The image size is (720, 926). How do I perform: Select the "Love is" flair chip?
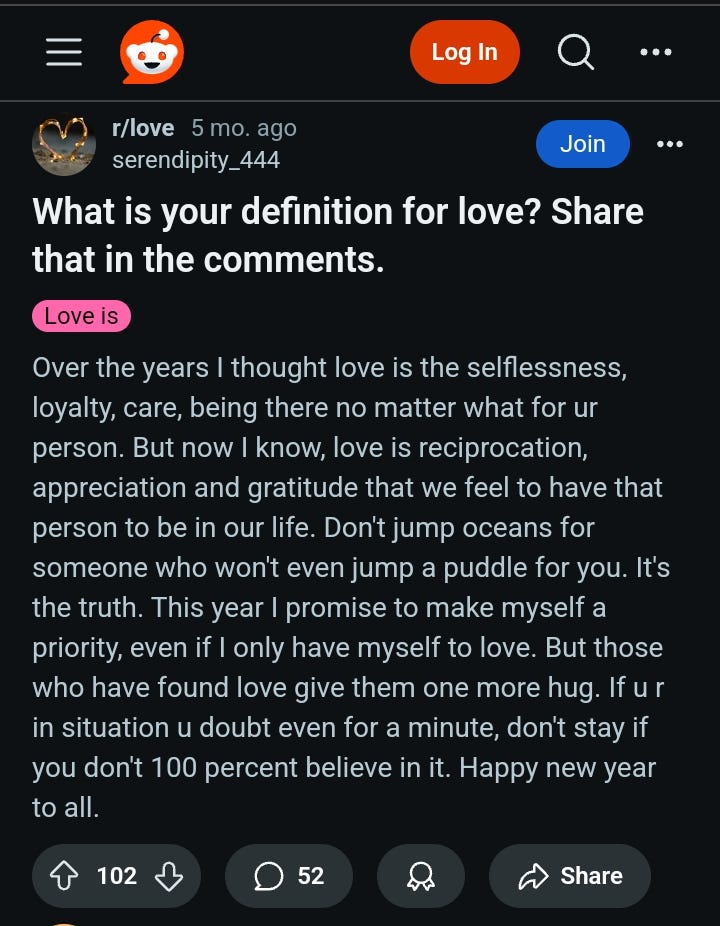pos(82,316)
